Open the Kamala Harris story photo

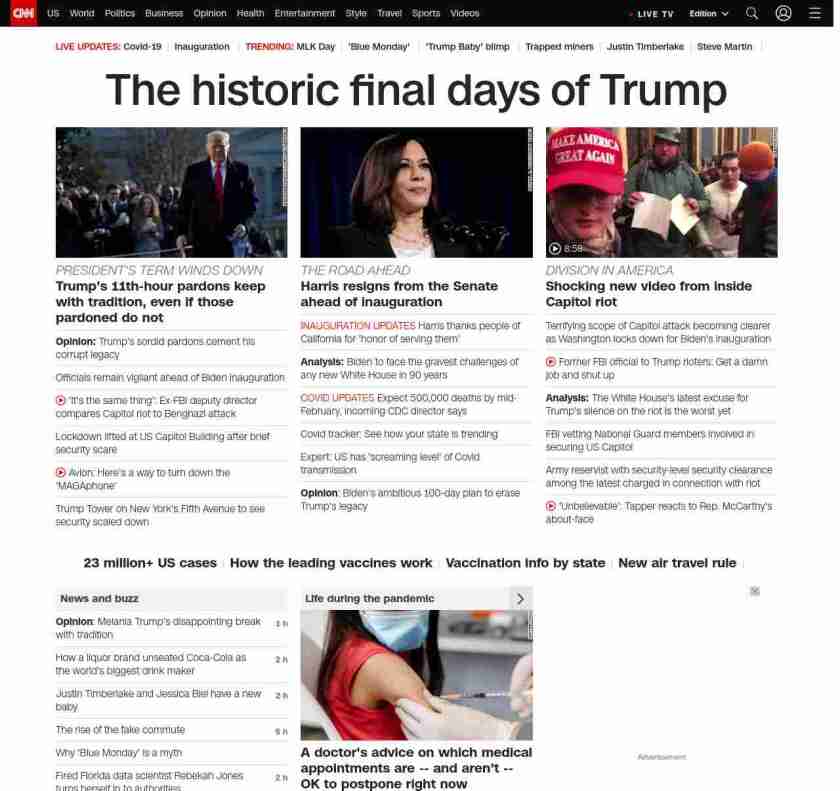[x=416, y=192]
